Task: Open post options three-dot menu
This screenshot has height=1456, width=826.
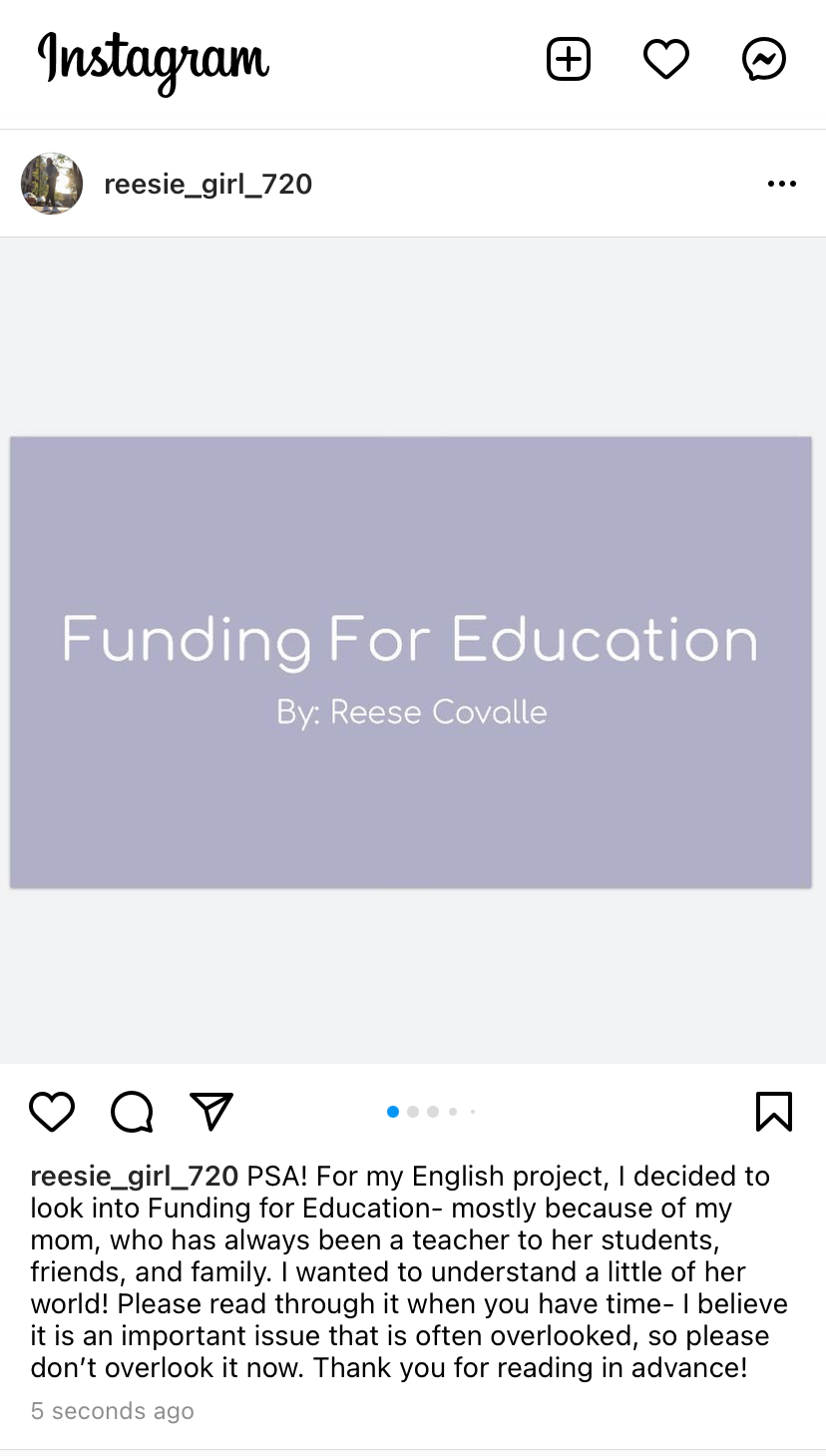Action: point(781,184)
